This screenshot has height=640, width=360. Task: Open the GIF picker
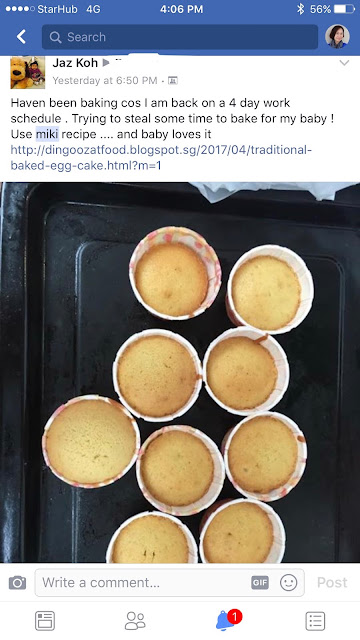260,582
